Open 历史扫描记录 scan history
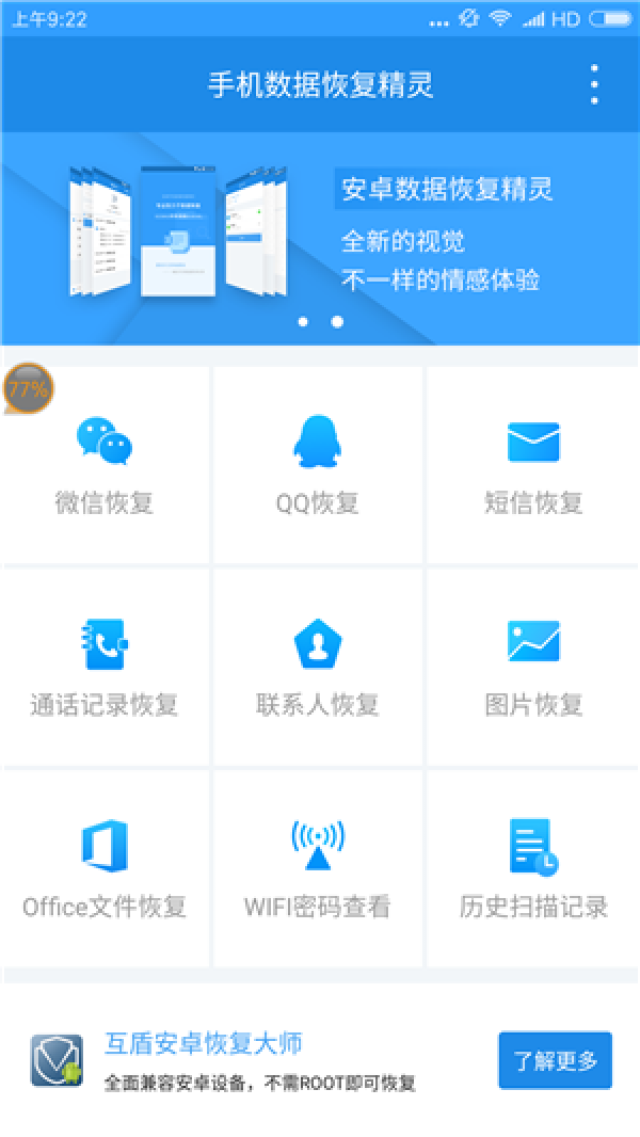 click(x=533, y=869)
